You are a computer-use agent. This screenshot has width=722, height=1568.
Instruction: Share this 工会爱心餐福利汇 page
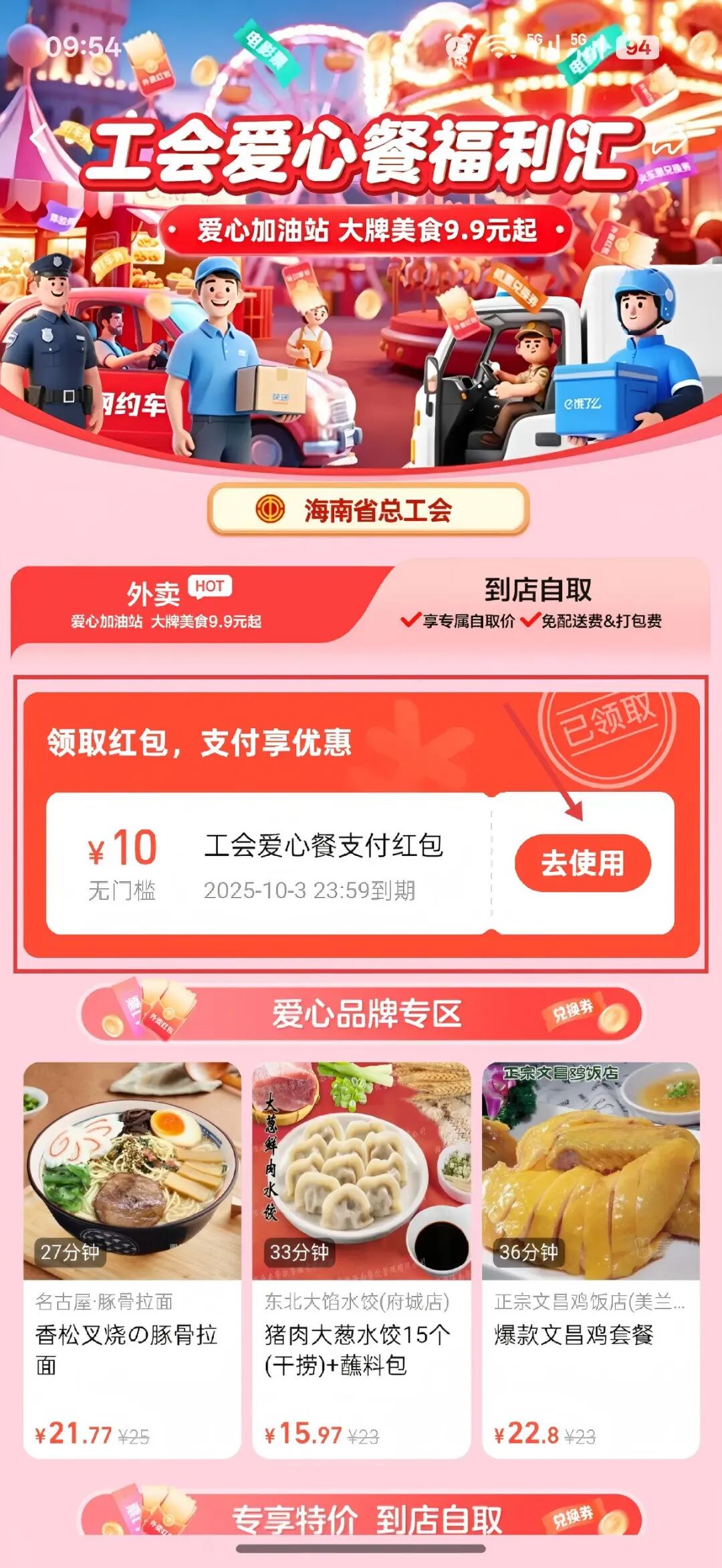click(671, 138)
